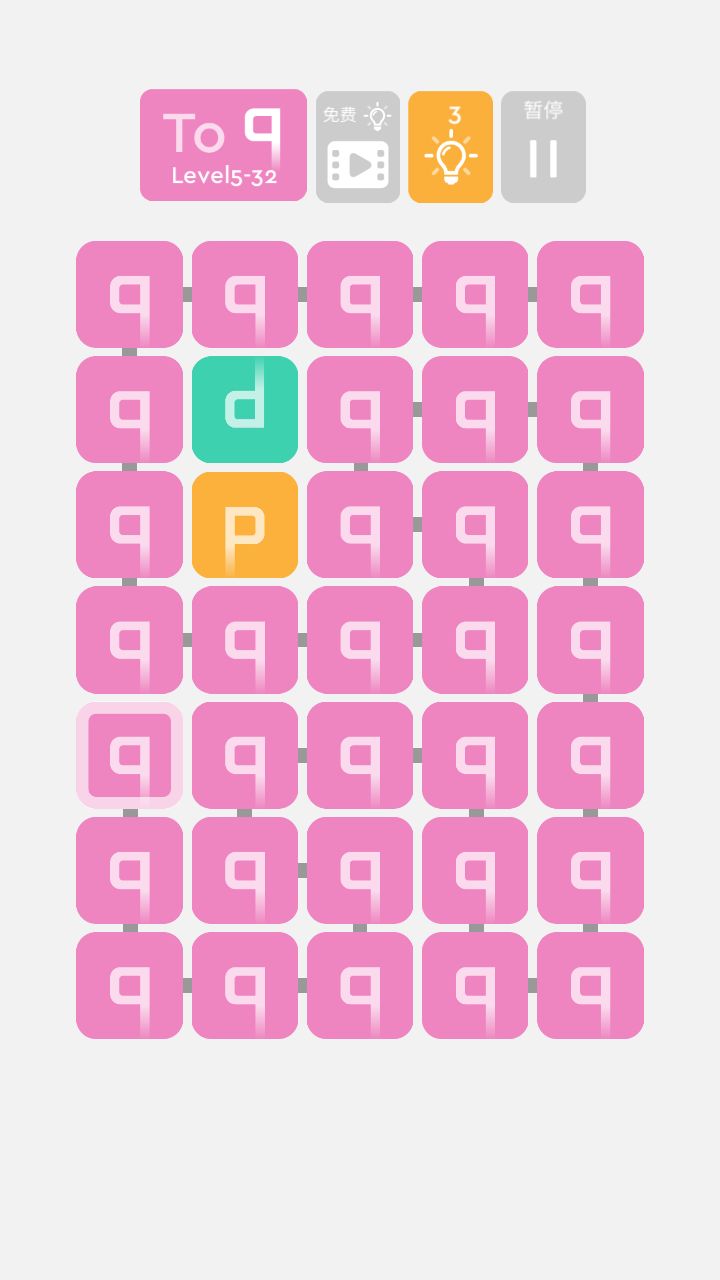Tap the center q tile of the grid
Image resolution: width=720 pixels, height=1280 pixels.
pyautogui.click(x=359, y=640)
